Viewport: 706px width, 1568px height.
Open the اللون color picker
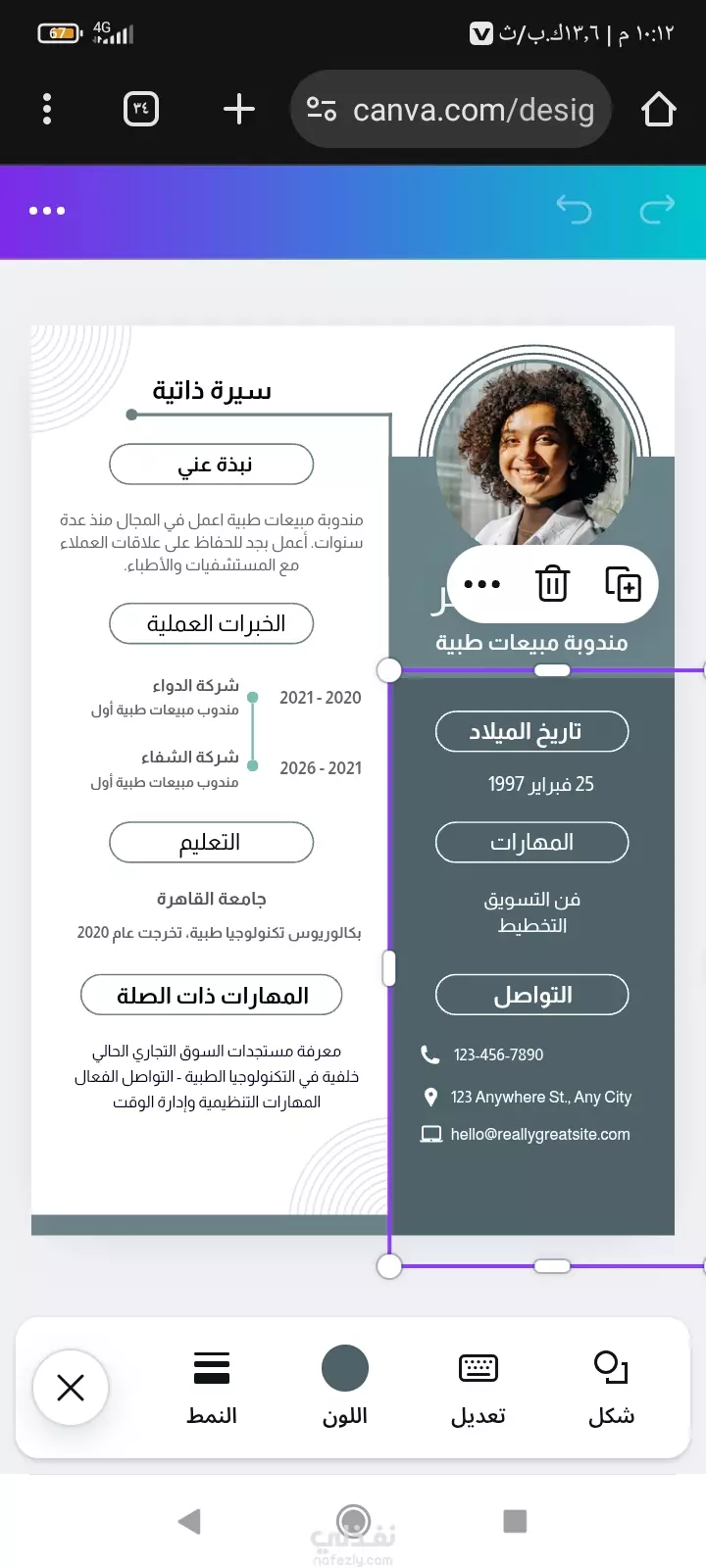coord(345,1388)
